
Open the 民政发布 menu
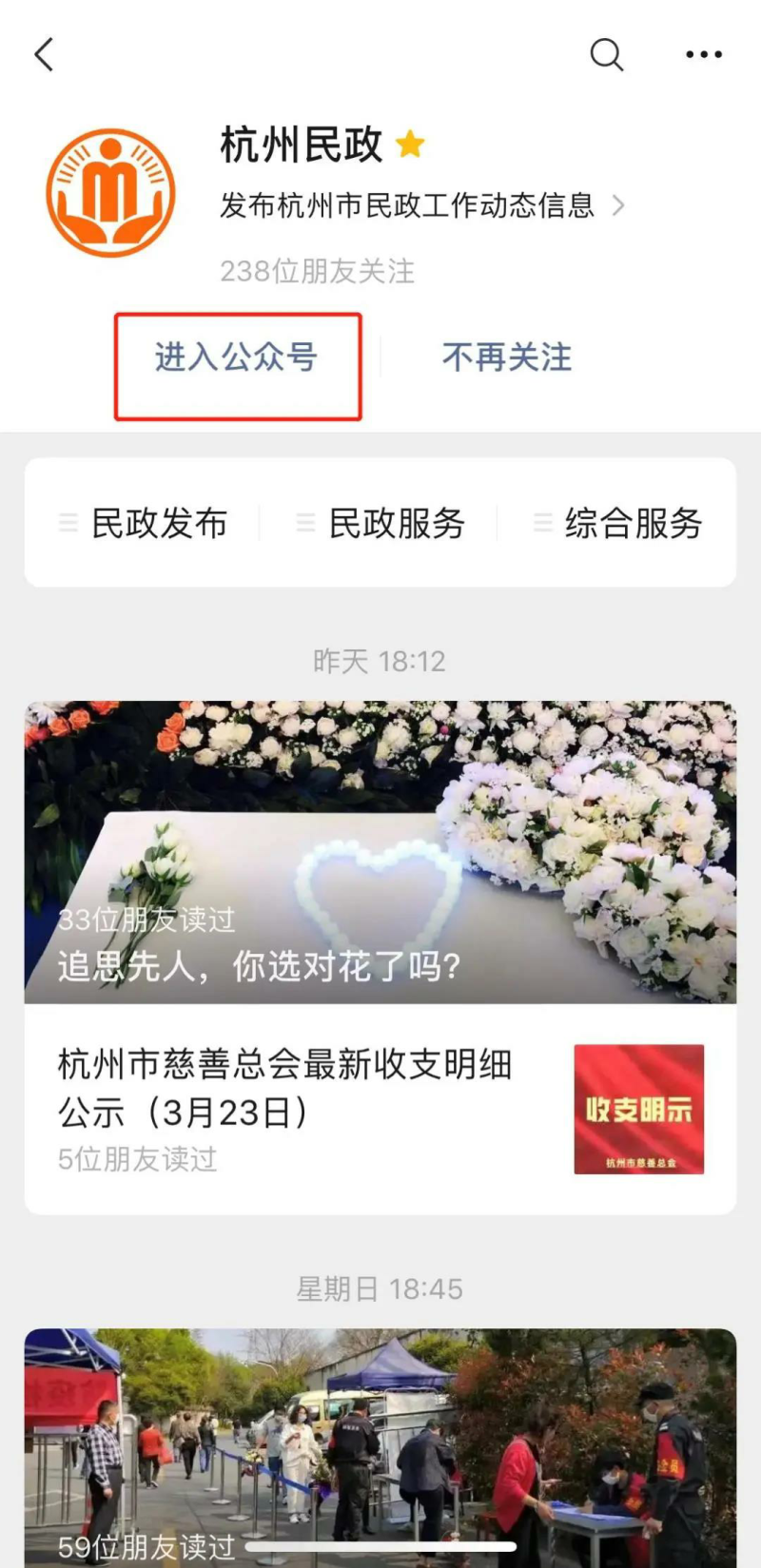(144, 523)
